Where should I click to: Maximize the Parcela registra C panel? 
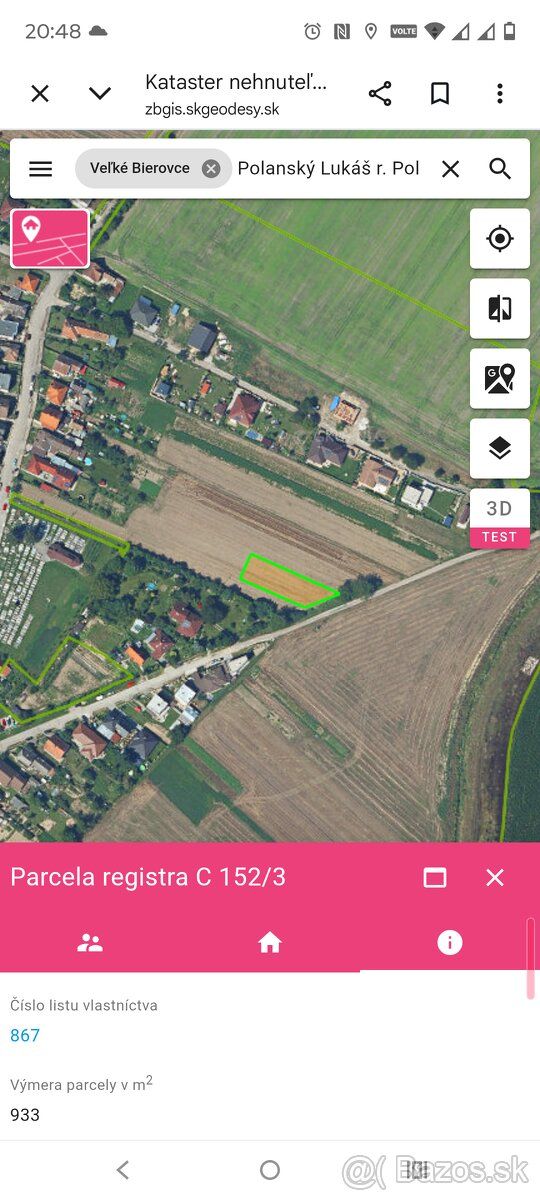pos(435,877)
